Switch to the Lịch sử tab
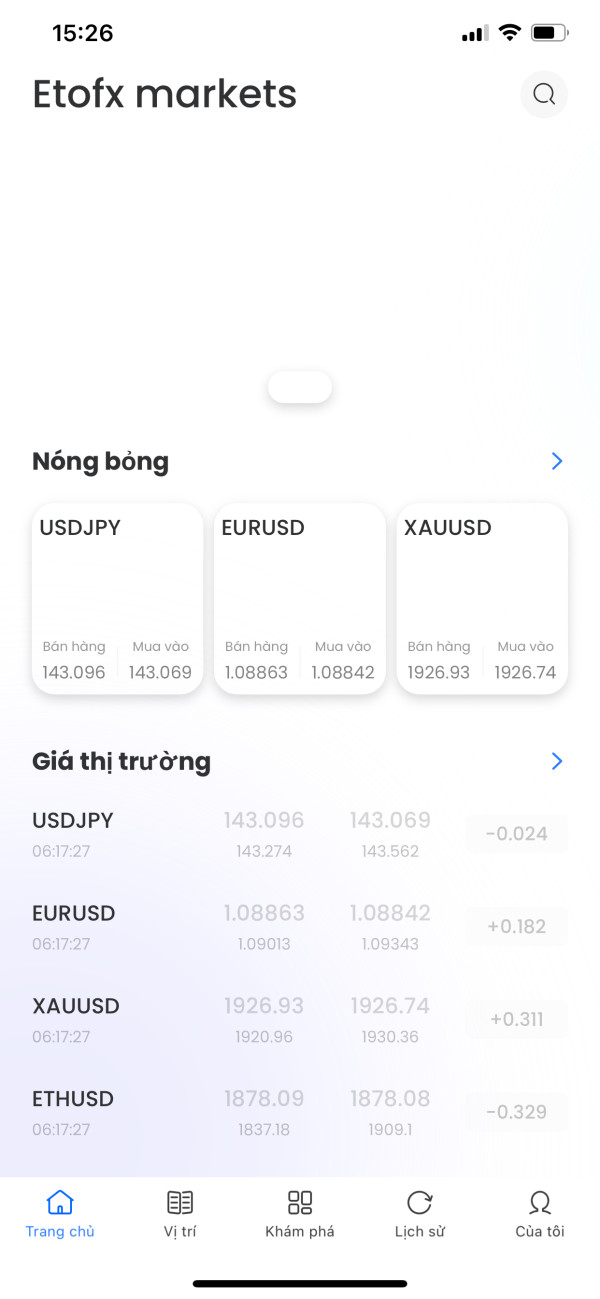Screen dimensions: 600x1299 coord(420,1214)
